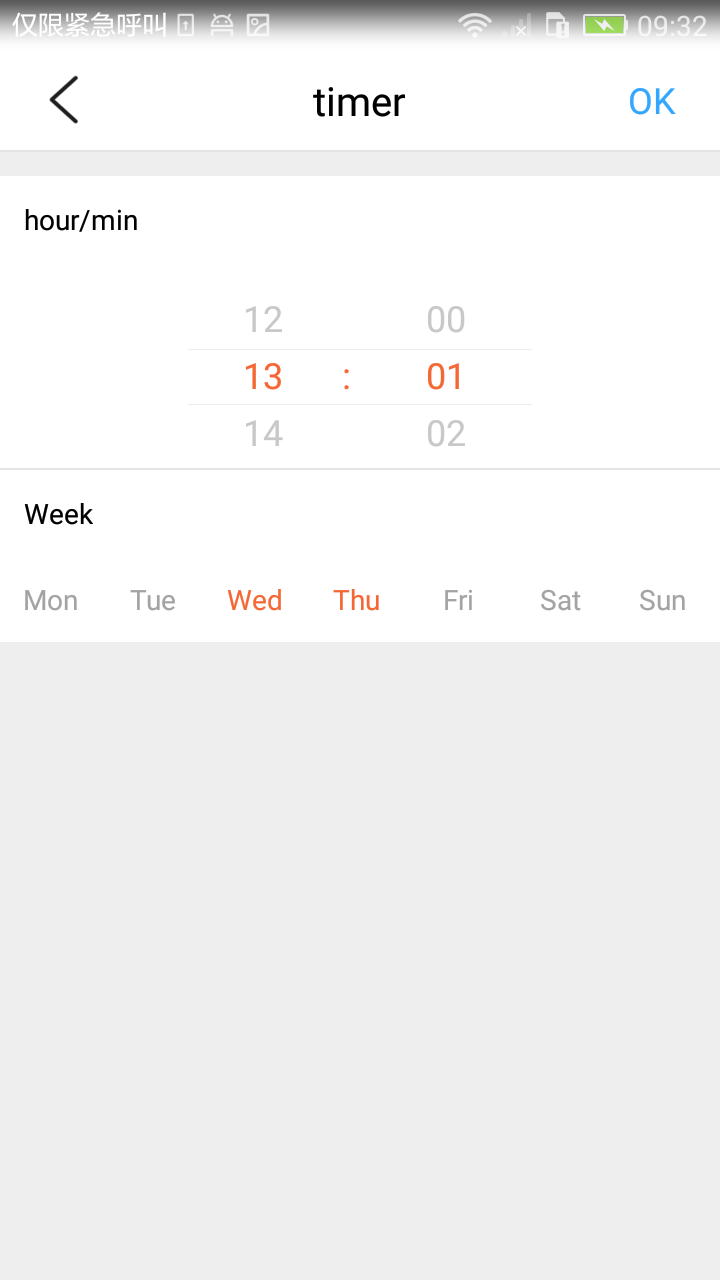Enable Fri in the week row
720x1280 pixels.
(x=458, y=600)
